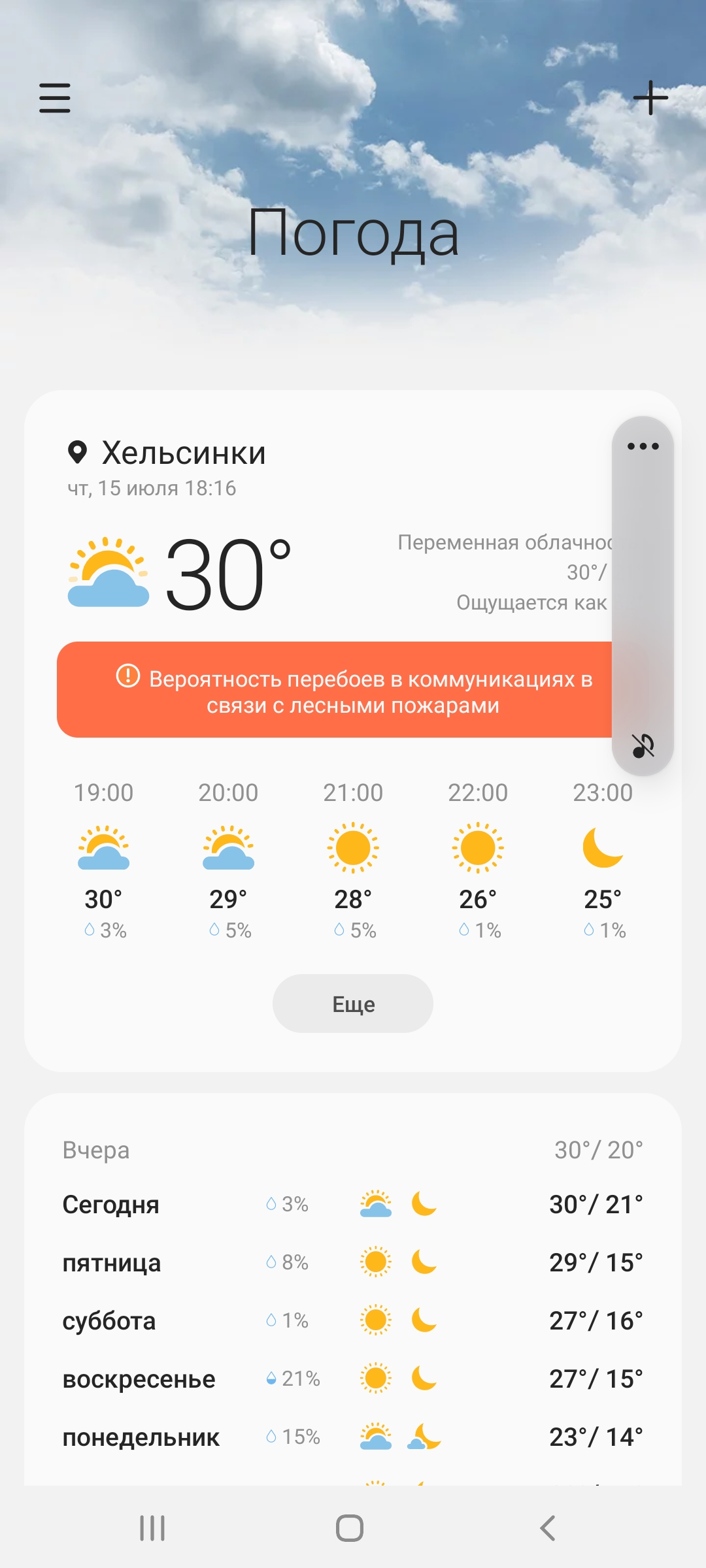Open the Сегодня daily forecast row
The width and height of the screenshot is (706, 1568).
point(353,1204)
